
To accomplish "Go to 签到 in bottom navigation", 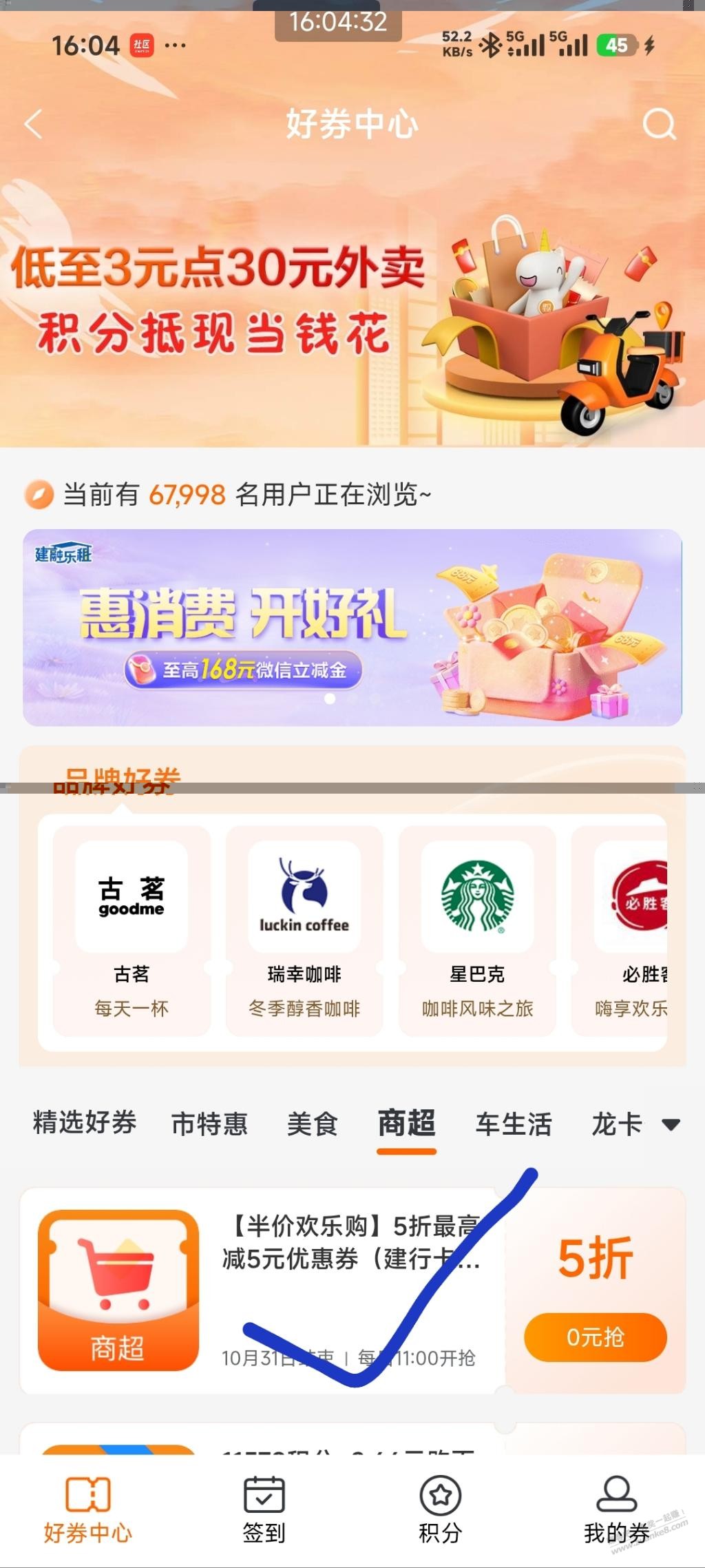I will (x=264, y=1510).
